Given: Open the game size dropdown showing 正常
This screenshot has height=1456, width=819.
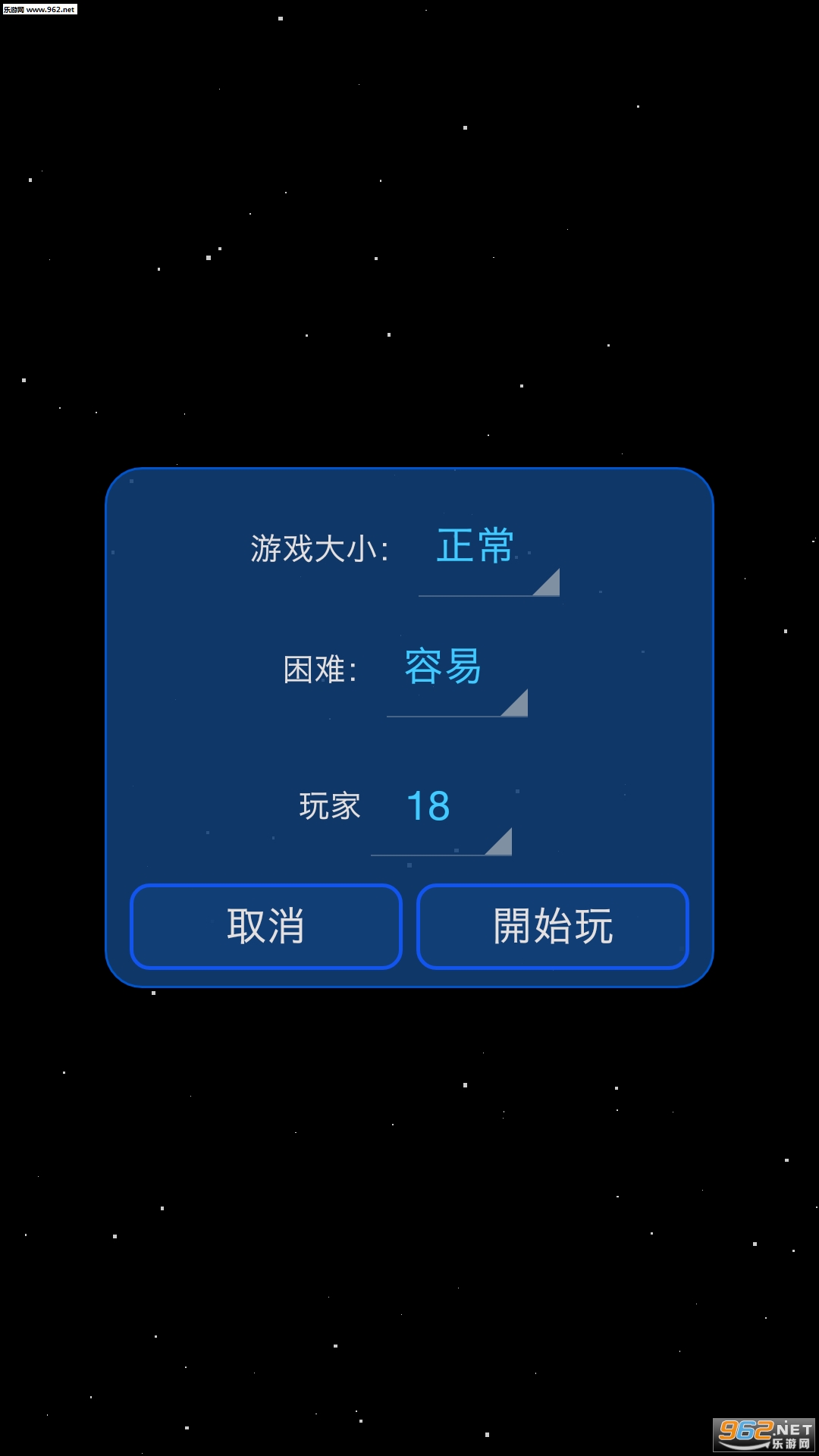Looking at the screenshot, I should 488,557.
